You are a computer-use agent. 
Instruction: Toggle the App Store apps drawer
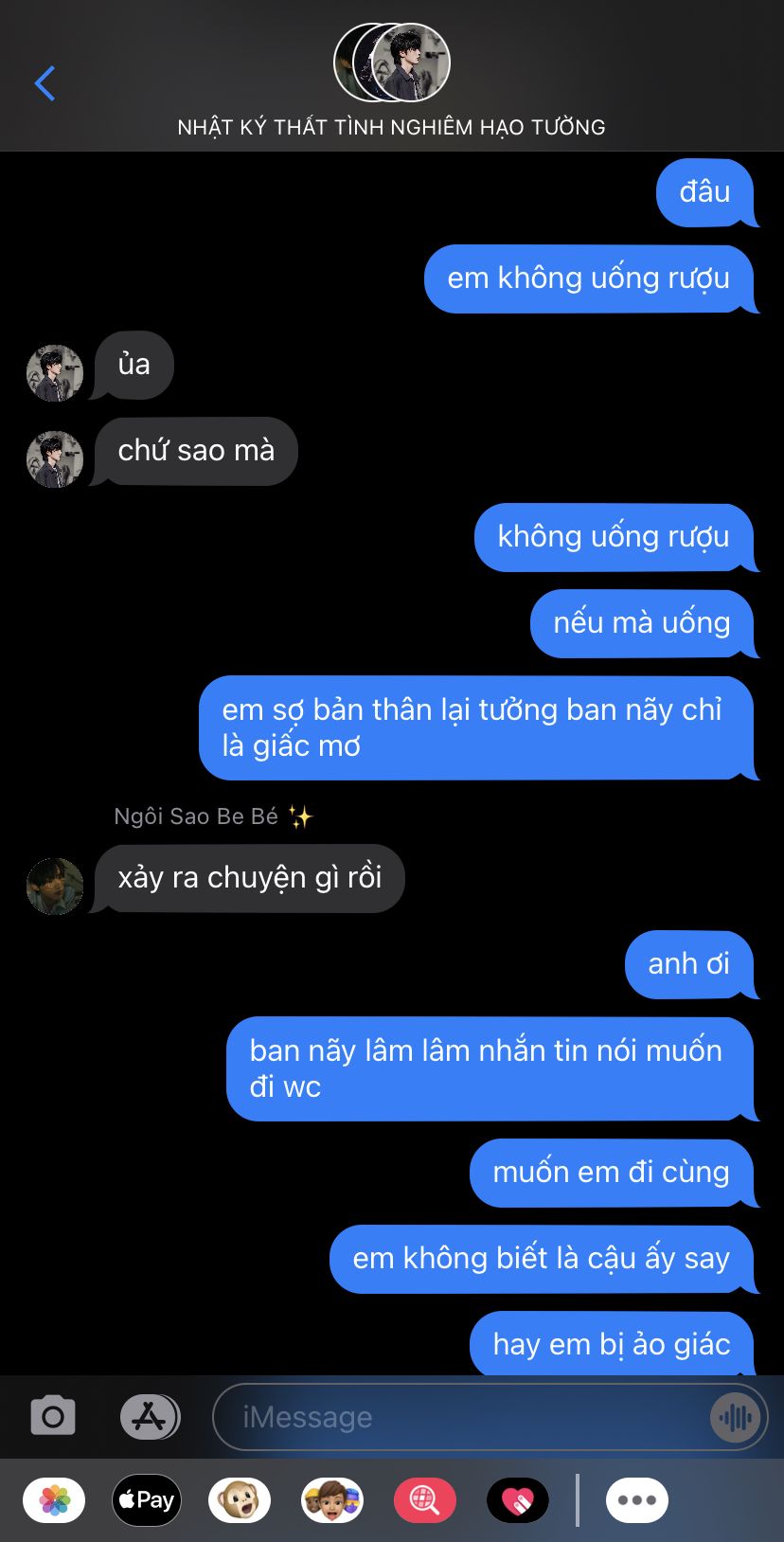(150, 1417)
